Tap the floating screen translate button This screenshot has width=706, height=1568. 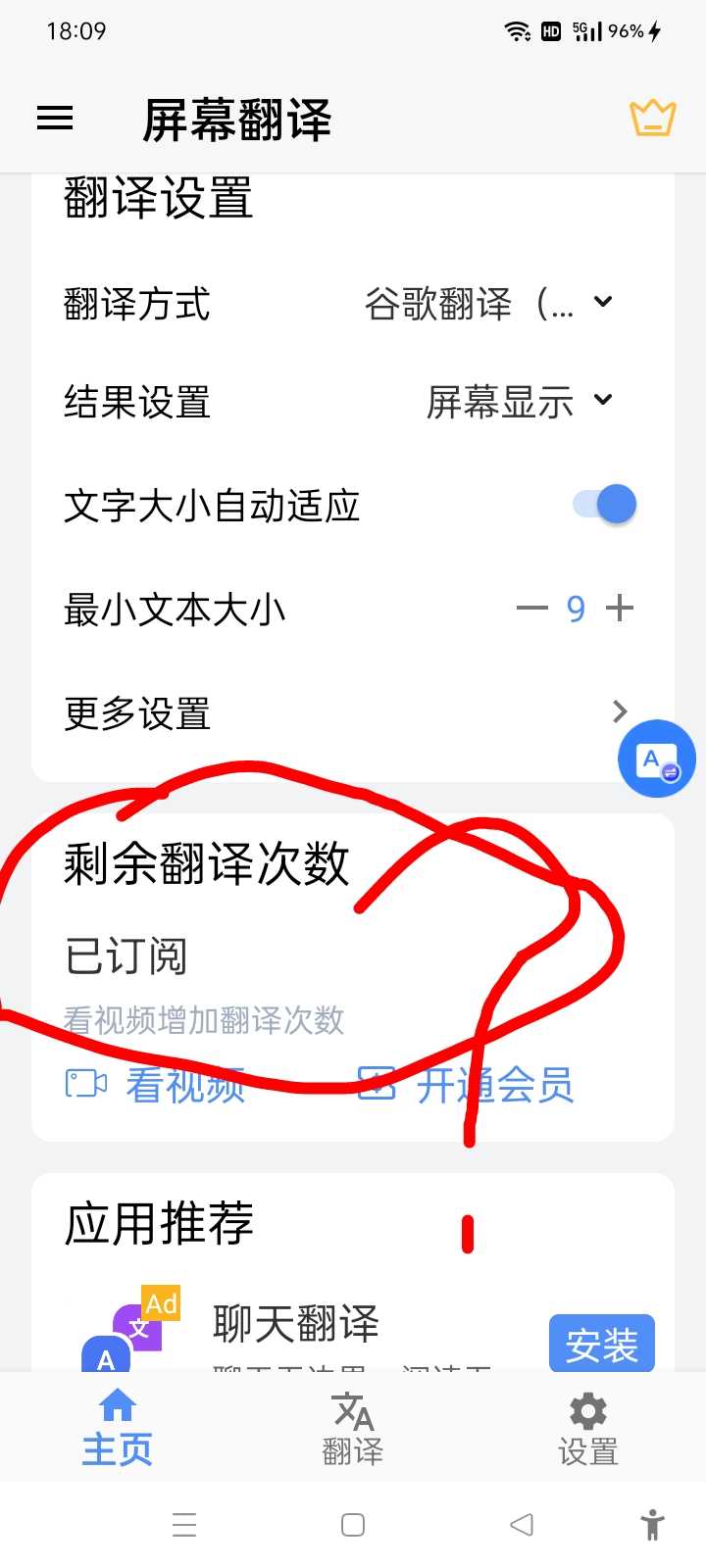pos(656,759)
